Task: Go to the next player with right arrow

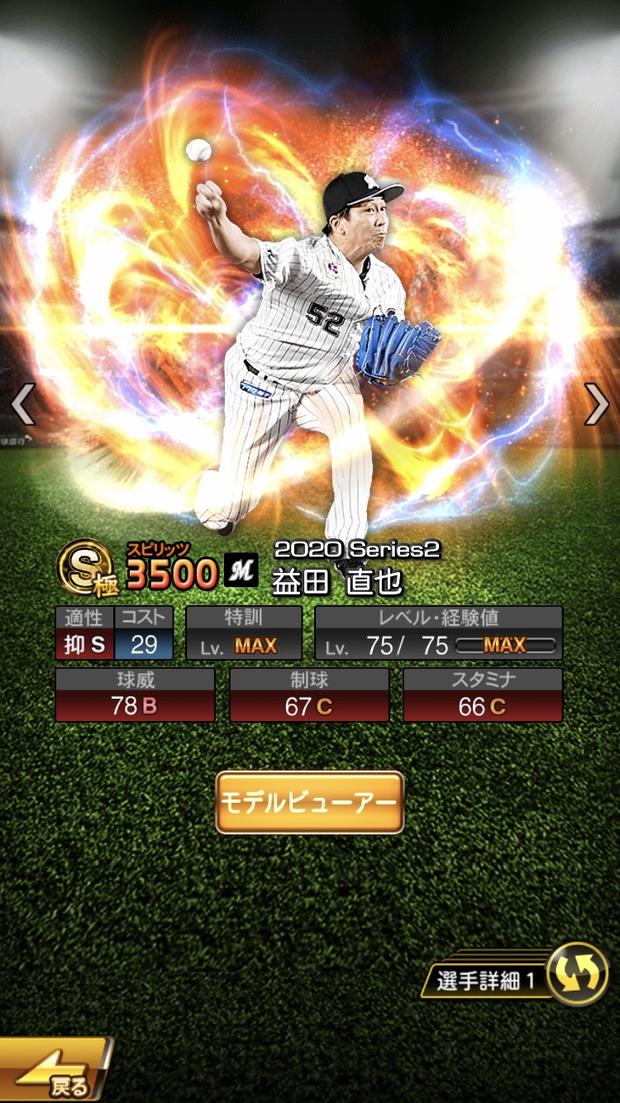Action: click(x=596, y=404)
